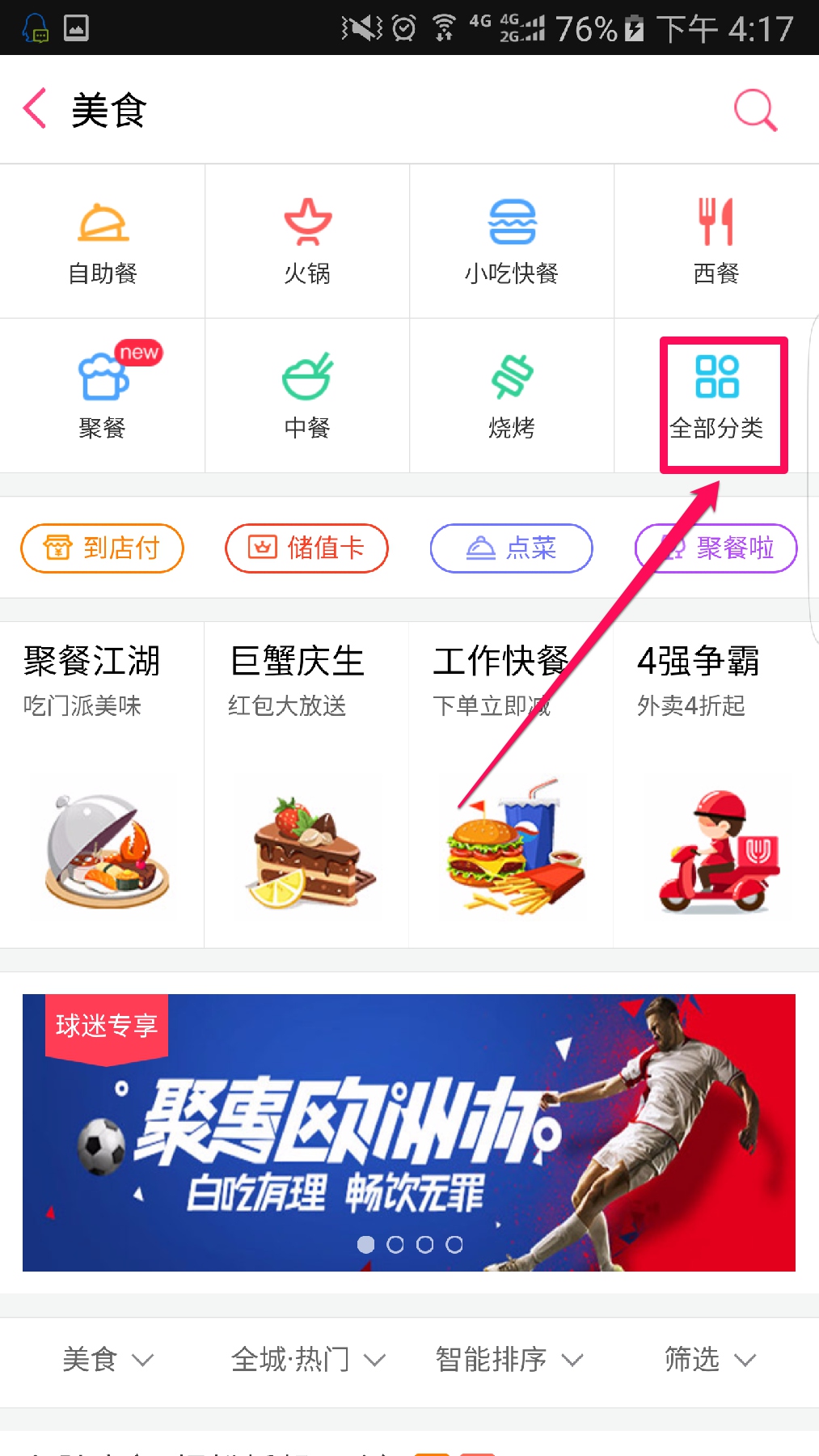Image resolution: width=819 pixels, height=1456 pixels.
Task: Open the search icon
Action: click(755, 109)
